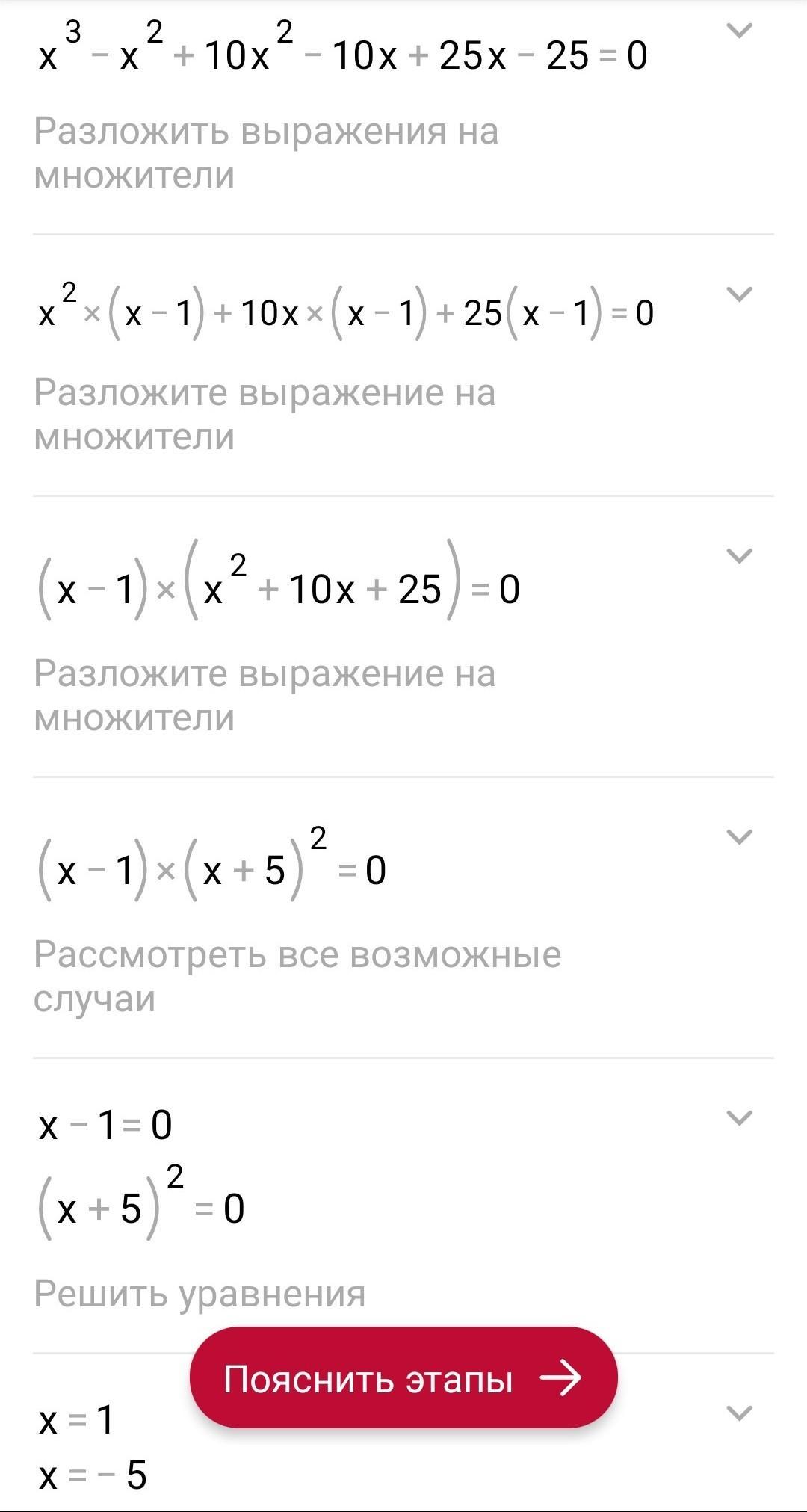This screenshot has width=807, height=1512.
Task: Tap the Пояснить этапы button
Action: (403, 1379)
